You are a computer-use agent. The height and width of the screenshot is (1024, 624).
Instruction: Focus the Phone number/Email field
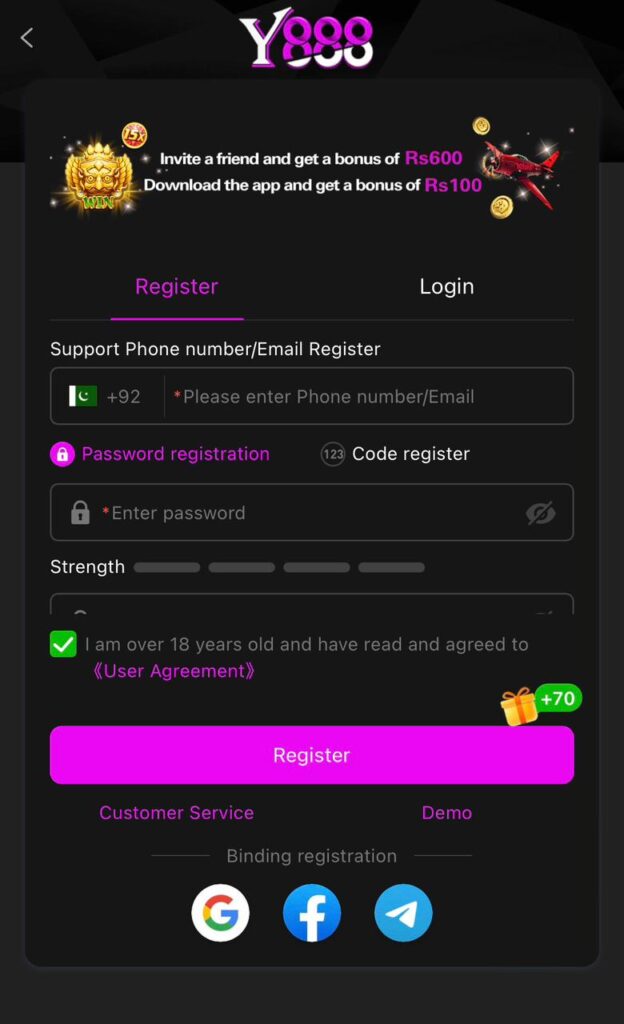370,397
